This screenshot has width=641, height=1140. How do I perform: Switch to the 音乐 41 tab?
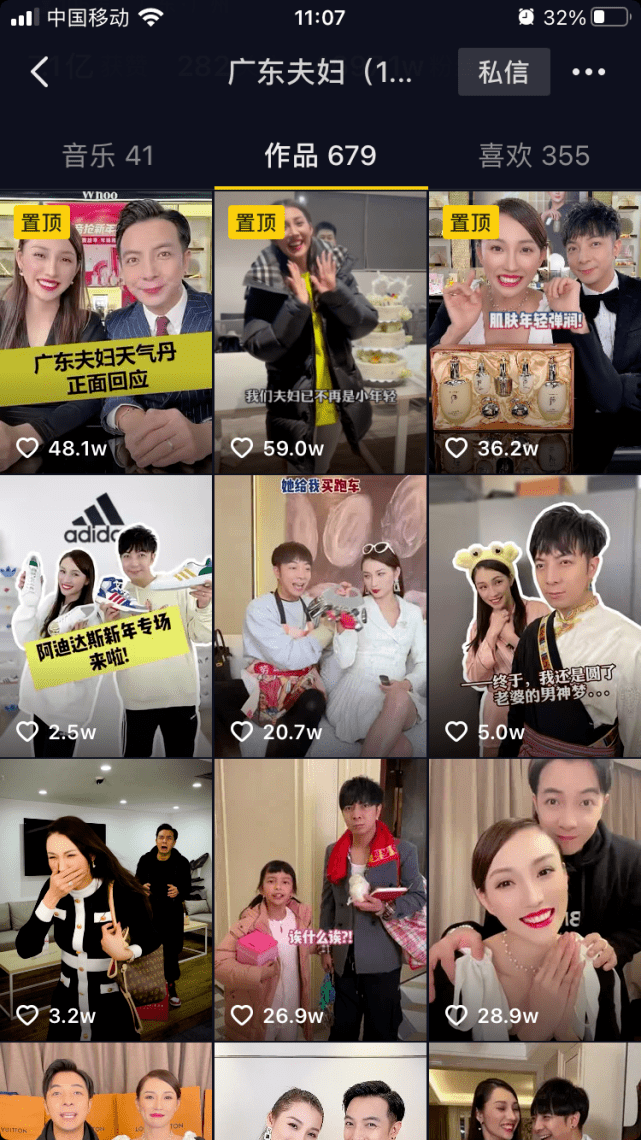pyautogui.click(x=108, y=155)
